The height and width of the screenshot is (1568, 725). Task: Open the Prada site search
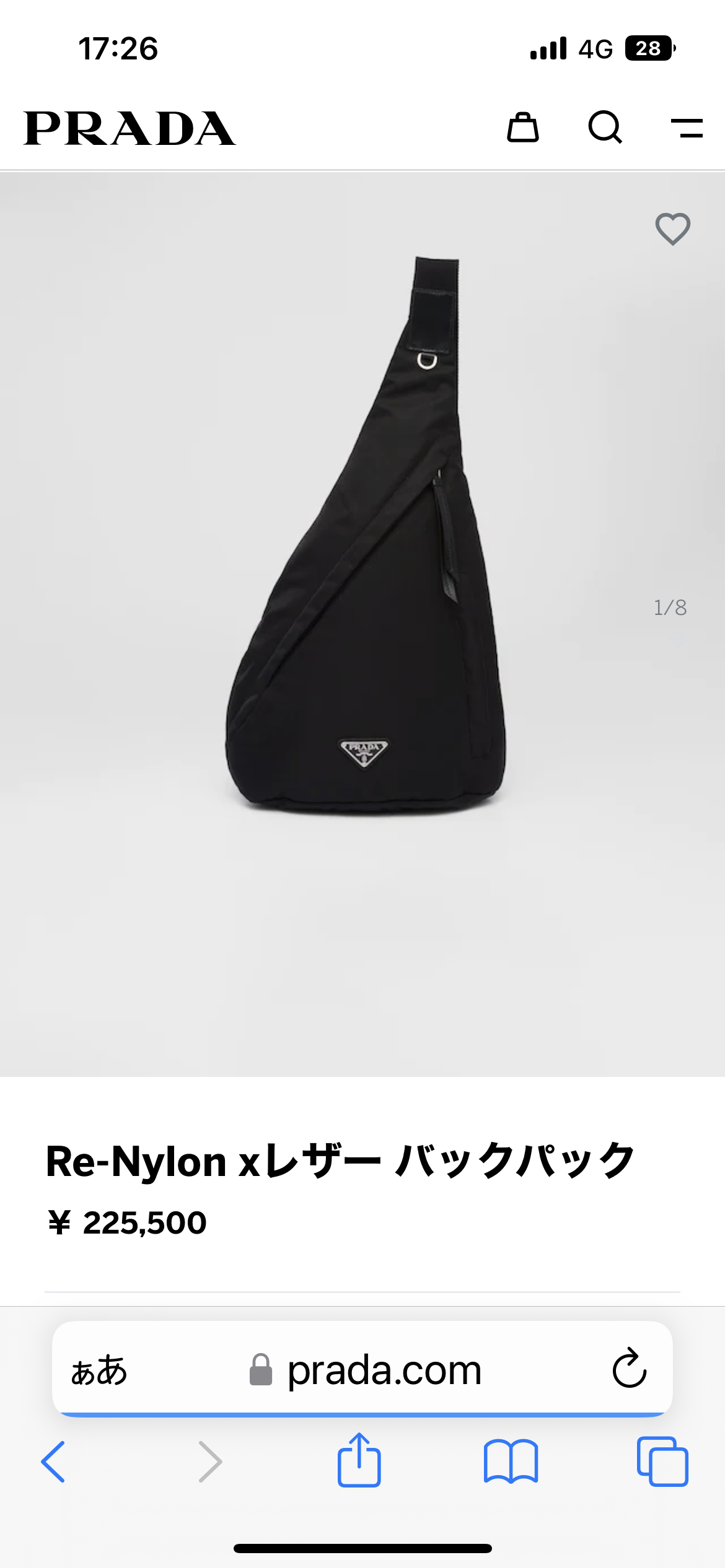(x=605, y=128)
